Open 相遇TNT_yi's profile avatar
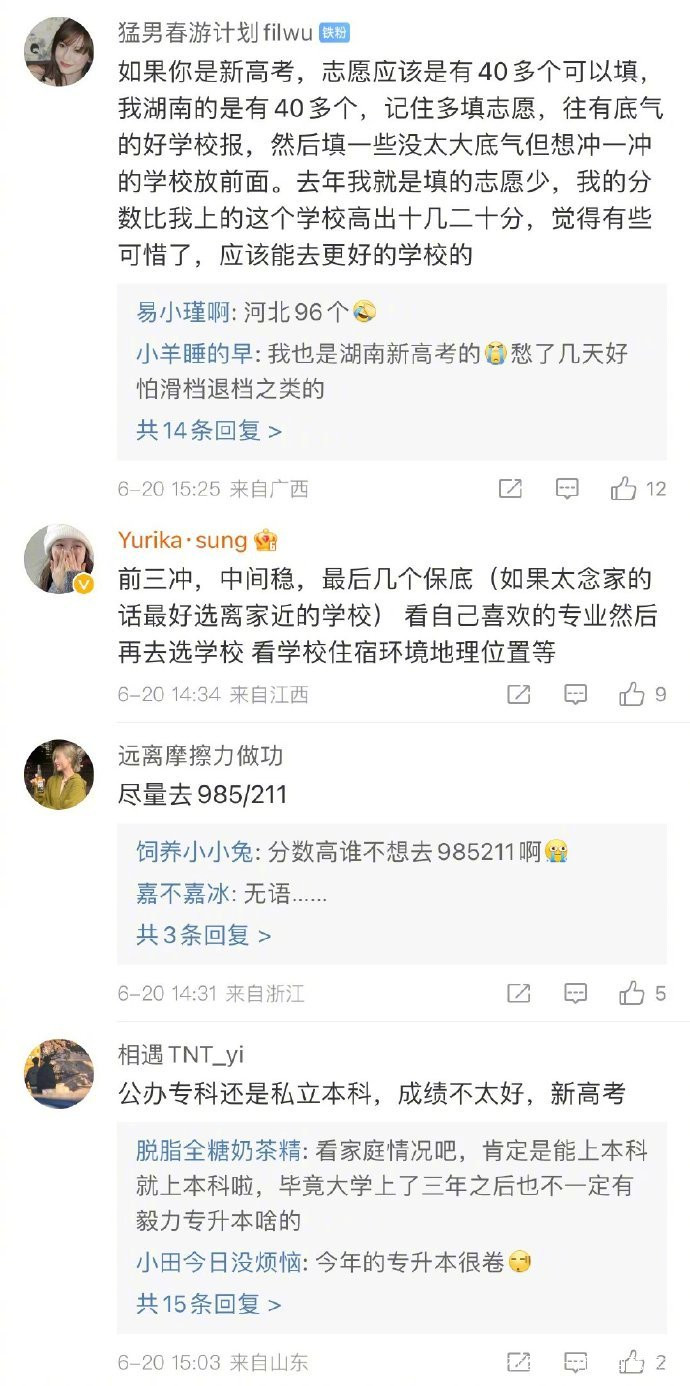This screenshot has width=690, height=1386. (59, 1073)
